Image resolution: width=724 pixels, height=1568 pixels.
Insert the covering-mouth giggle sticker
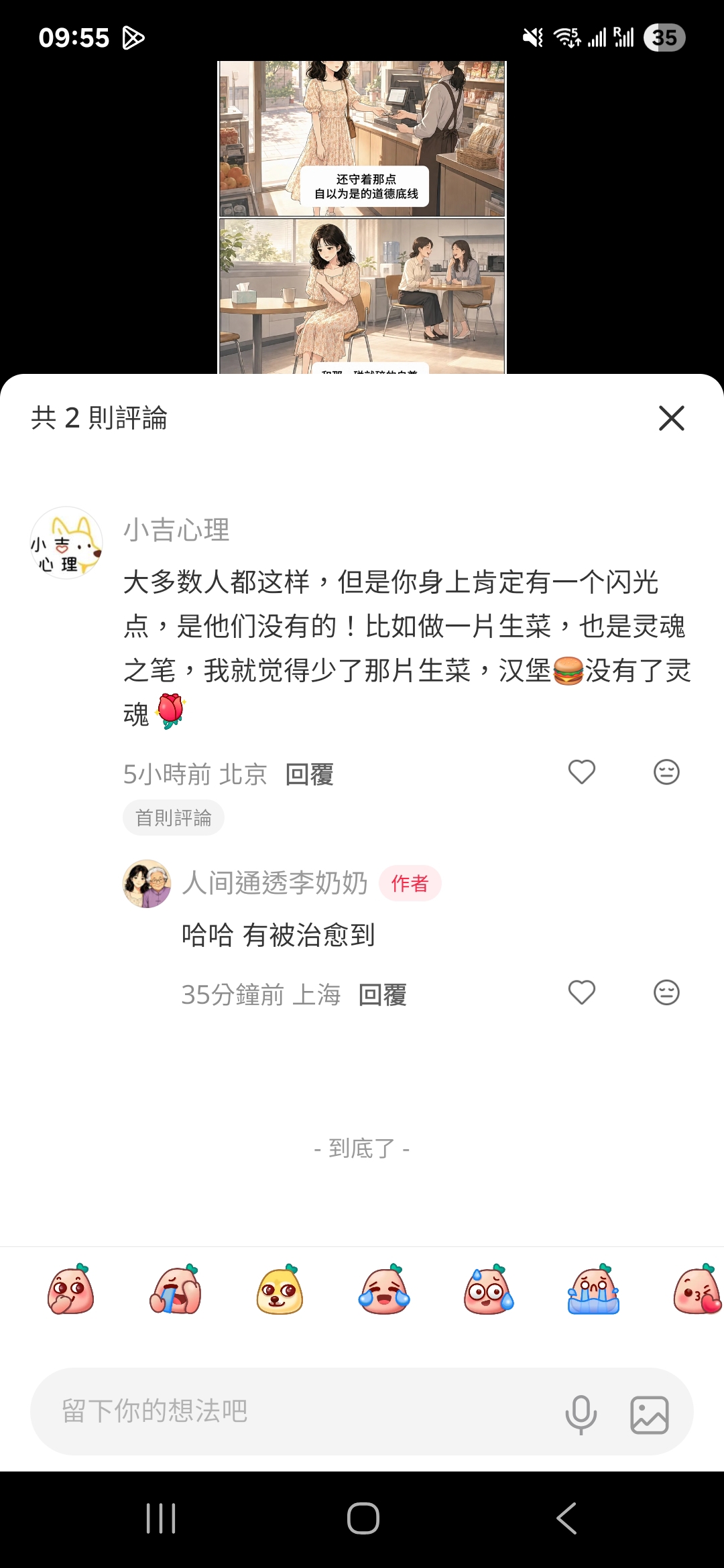pos(70,1289)
